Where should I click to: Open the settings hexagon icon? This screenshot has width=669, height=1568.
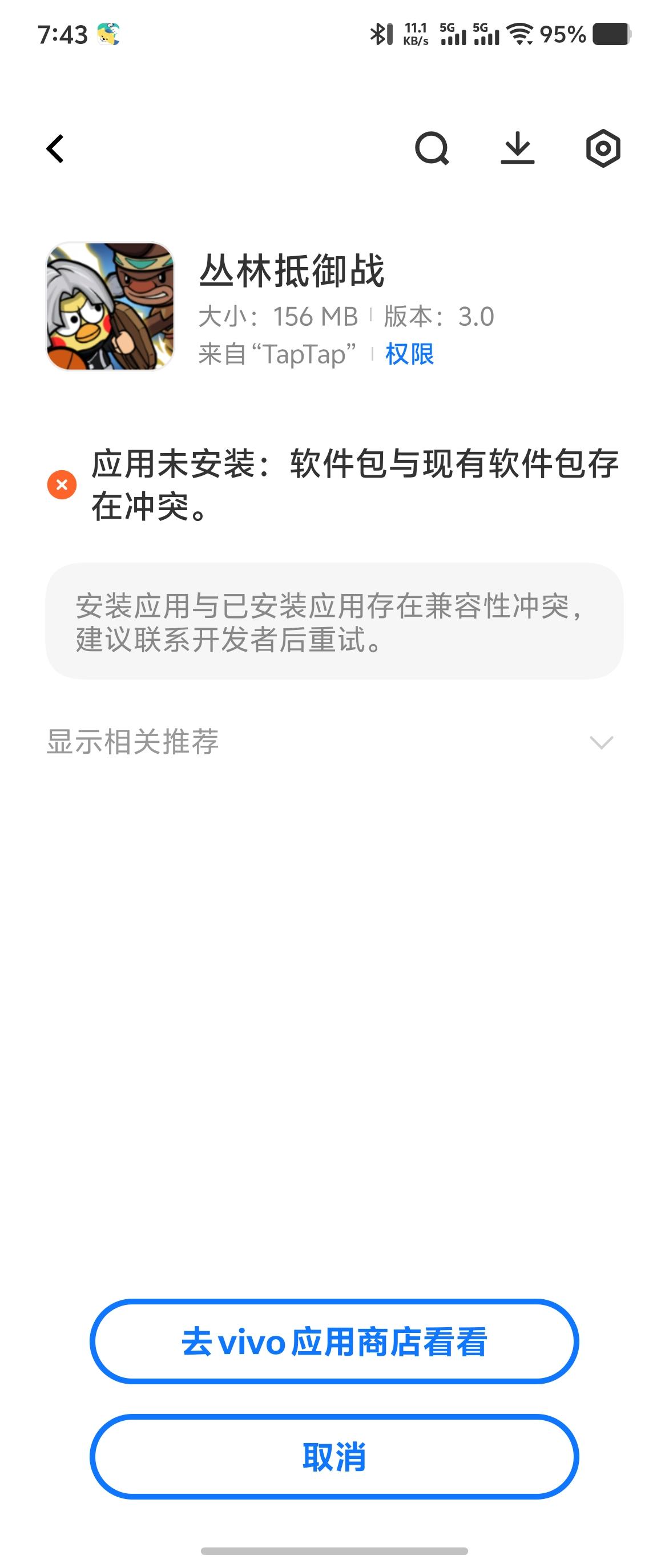603,148
